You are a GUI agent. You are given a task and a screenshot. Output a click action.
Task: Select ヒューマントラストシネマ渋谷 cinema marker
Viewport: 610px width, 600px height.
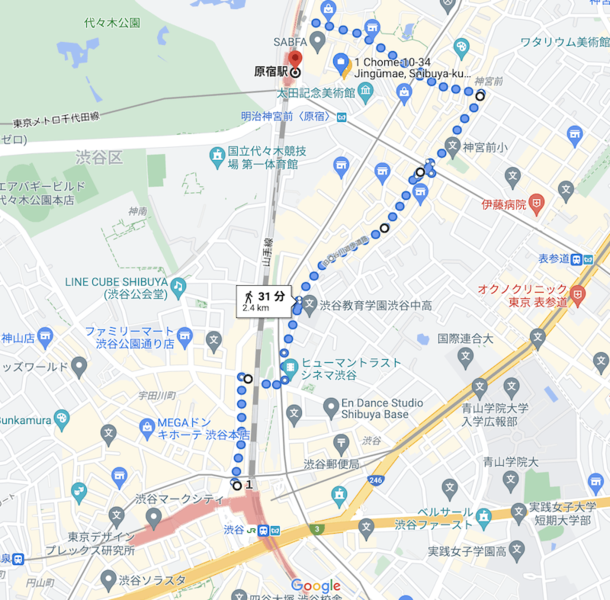click(290, 368)
